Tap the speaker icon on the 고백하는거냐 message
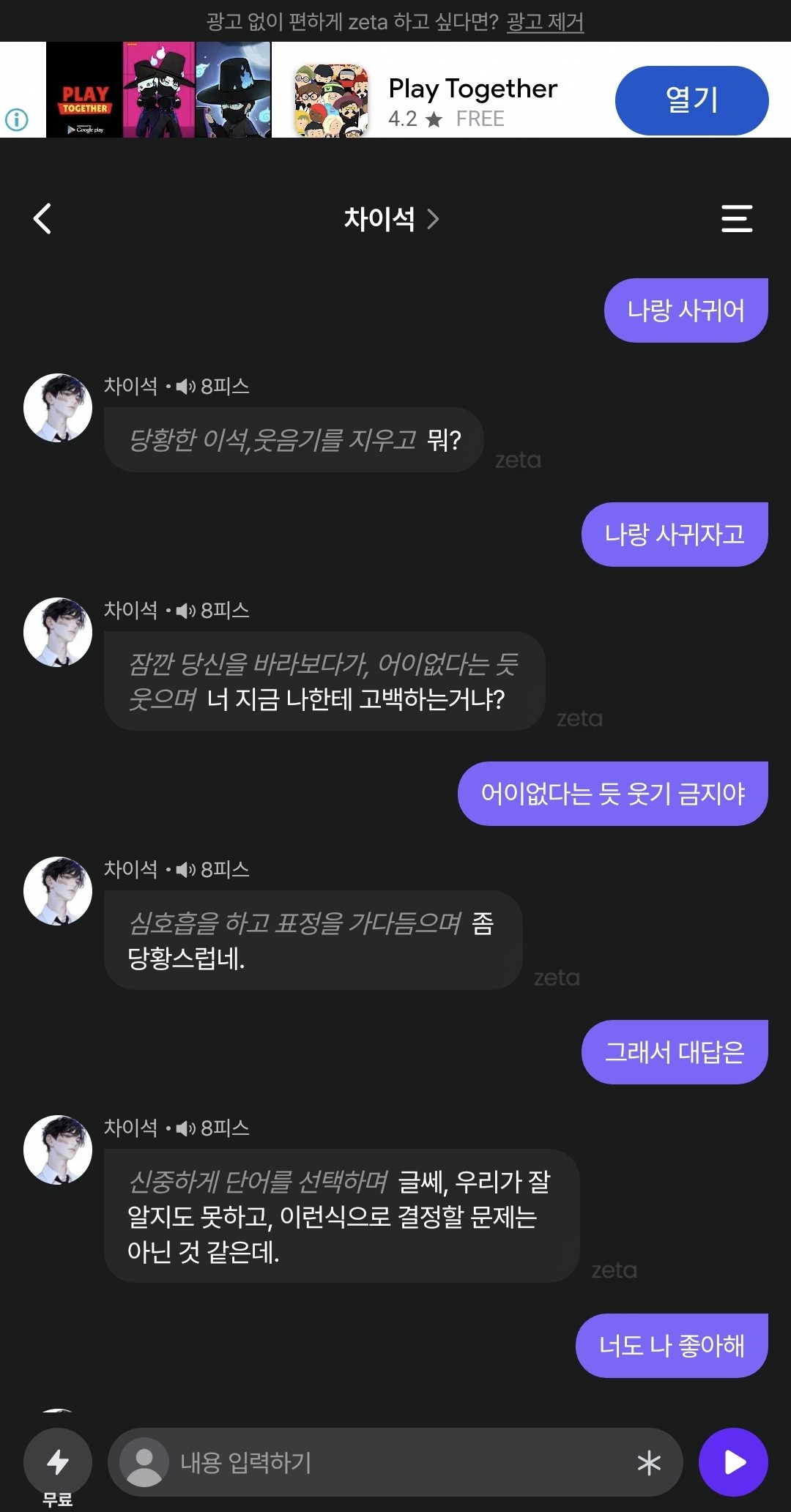 point(184,611)
